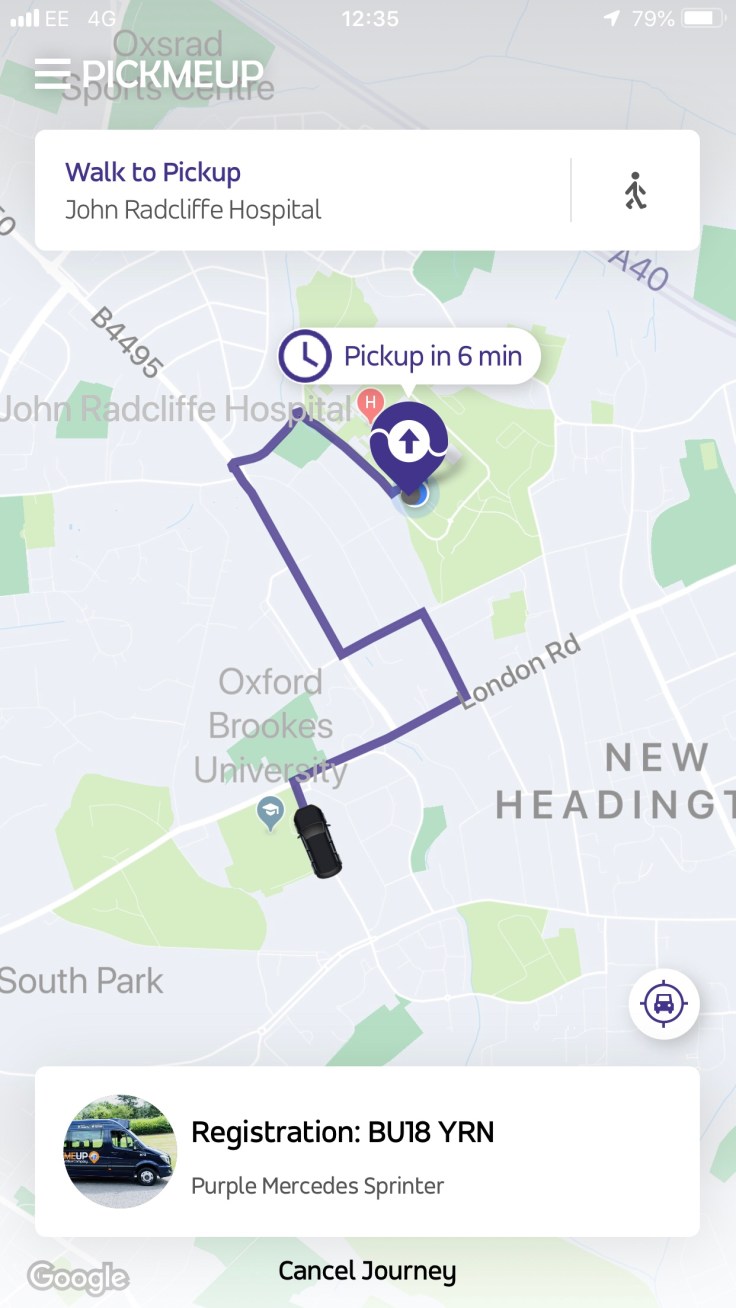
Task: Tap the pickup location pin
Action: (x=408, y=442)
